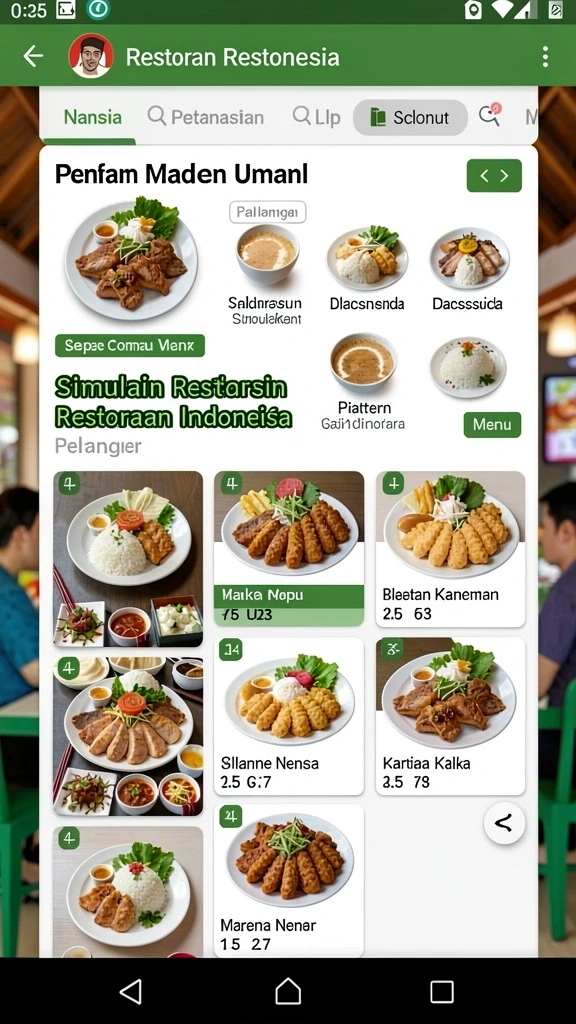Open the Maika Nopu dish card

(x=289, y=549)
